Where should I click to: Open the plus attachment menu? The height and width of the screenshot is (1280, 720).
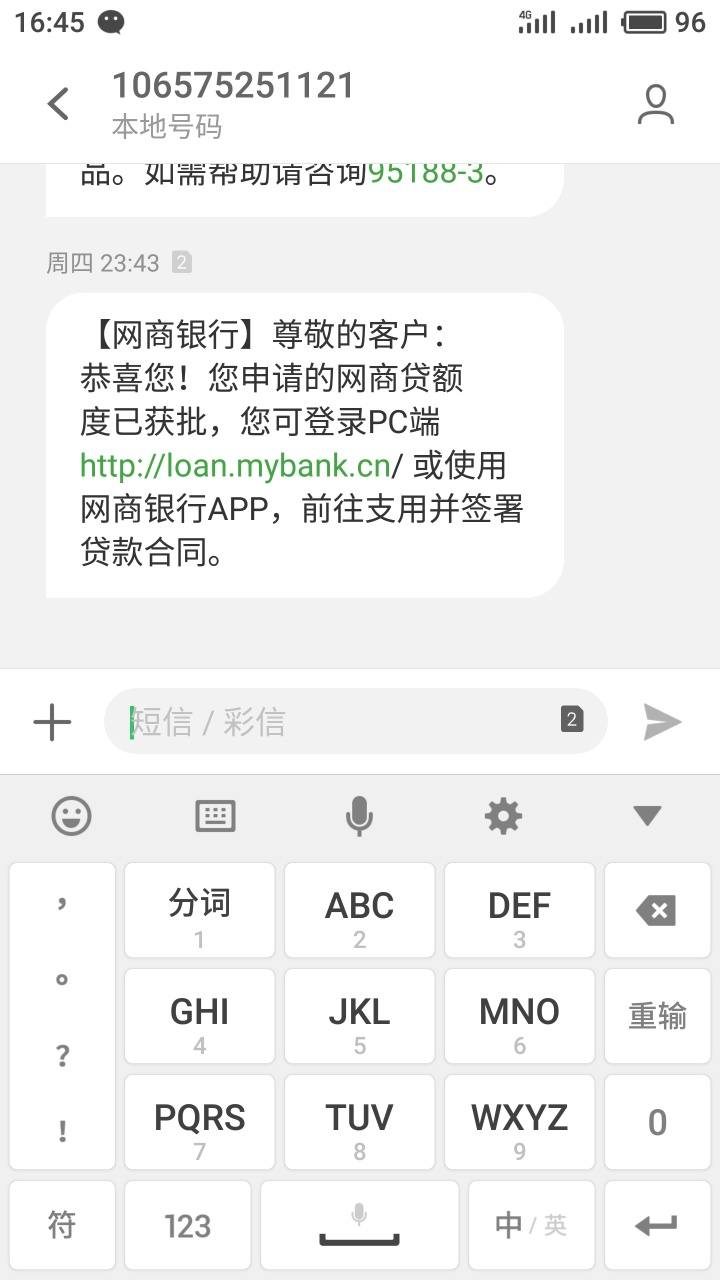point(52,722)
